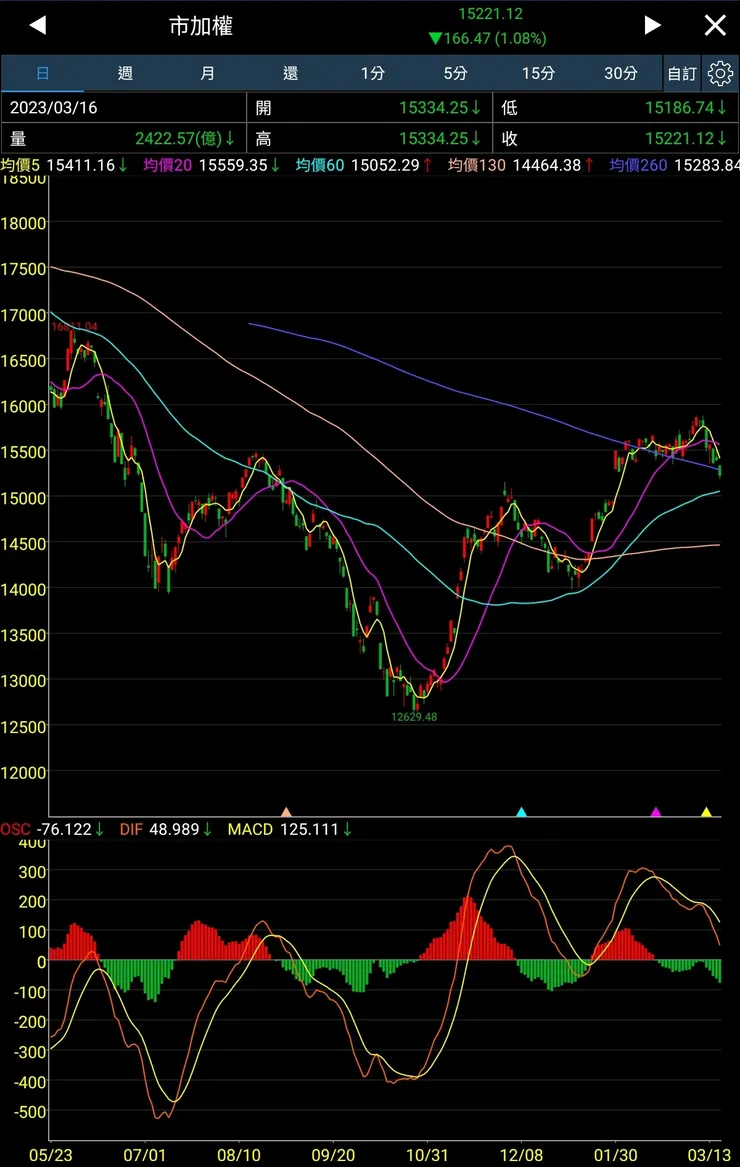Select the 日 daily chart tab
The height and width of the screenshot is (1167, 740).
(x=42, y=73)
